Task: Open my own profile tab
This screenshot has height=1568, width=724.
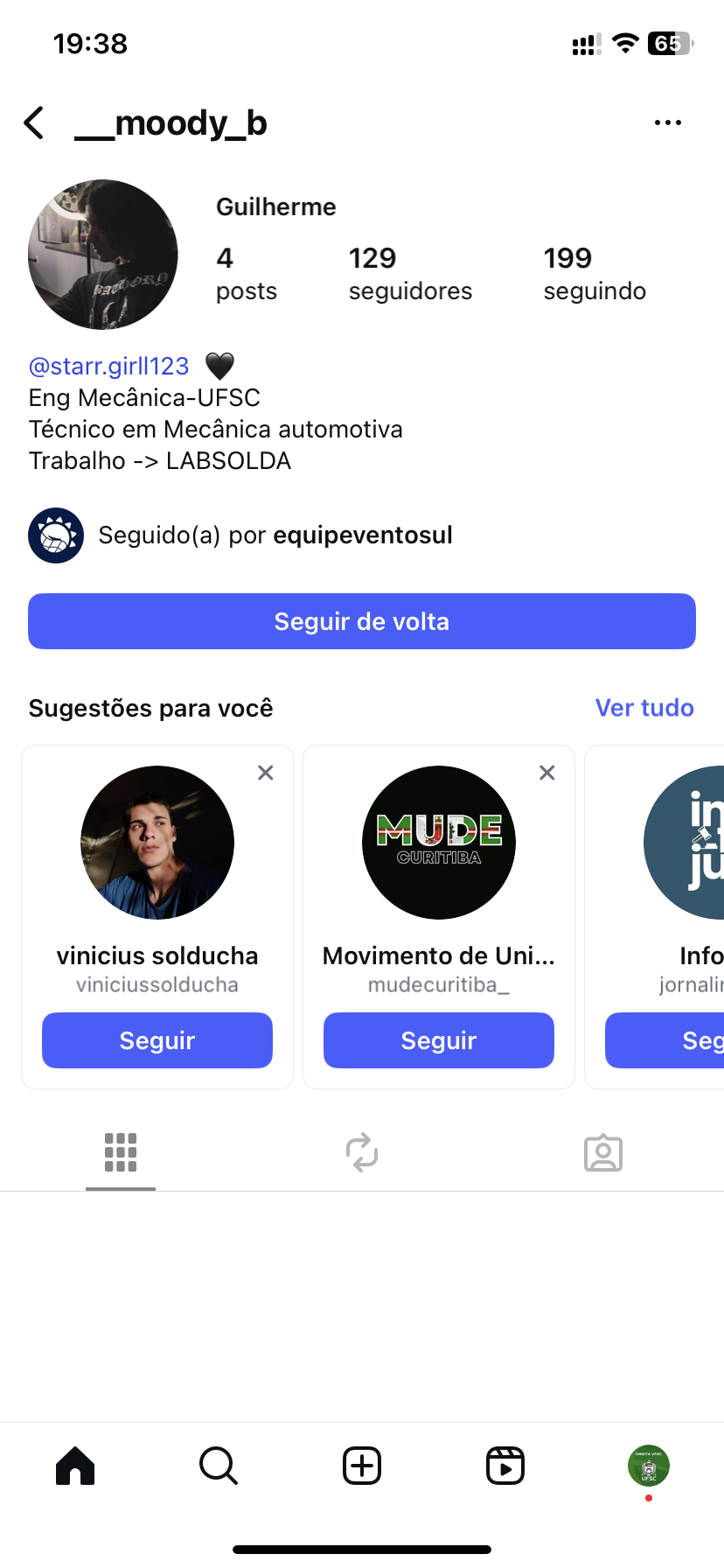Action: coord(649,1466)
